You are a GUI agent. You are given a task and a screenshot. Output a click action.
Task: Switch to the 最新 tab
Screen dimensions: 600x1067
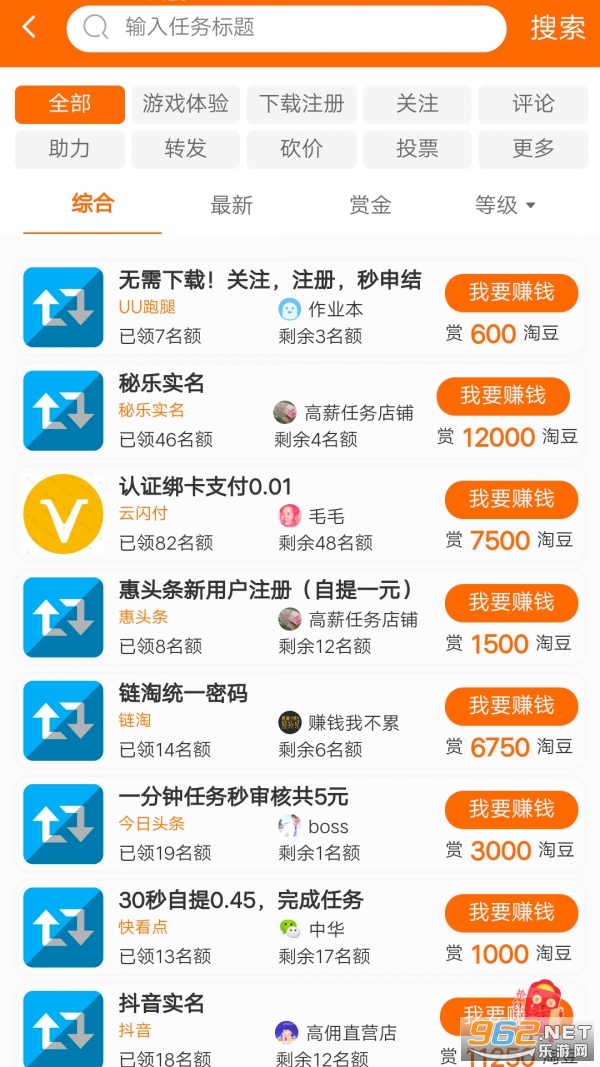[231, 205]
